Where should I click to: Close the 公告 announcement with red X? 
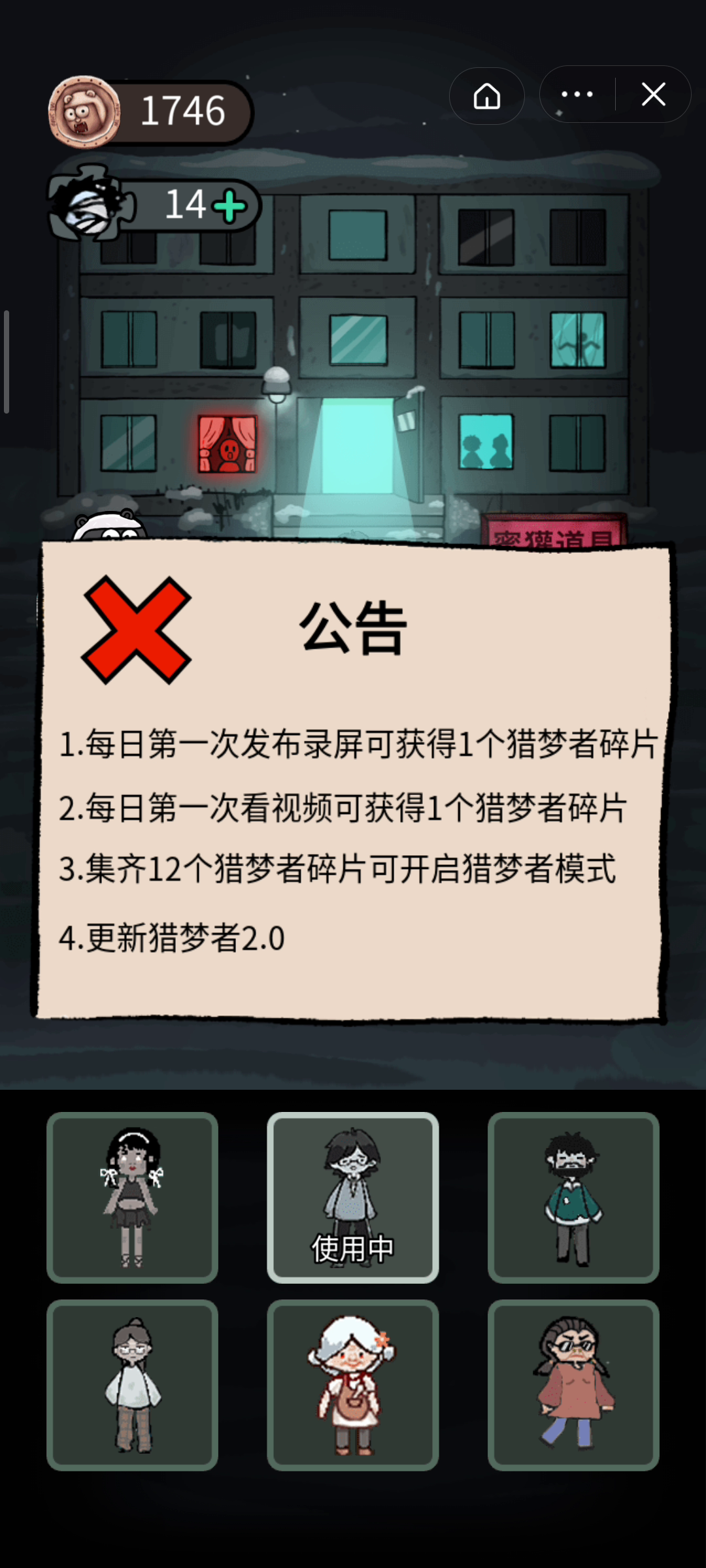coord(136,630)
